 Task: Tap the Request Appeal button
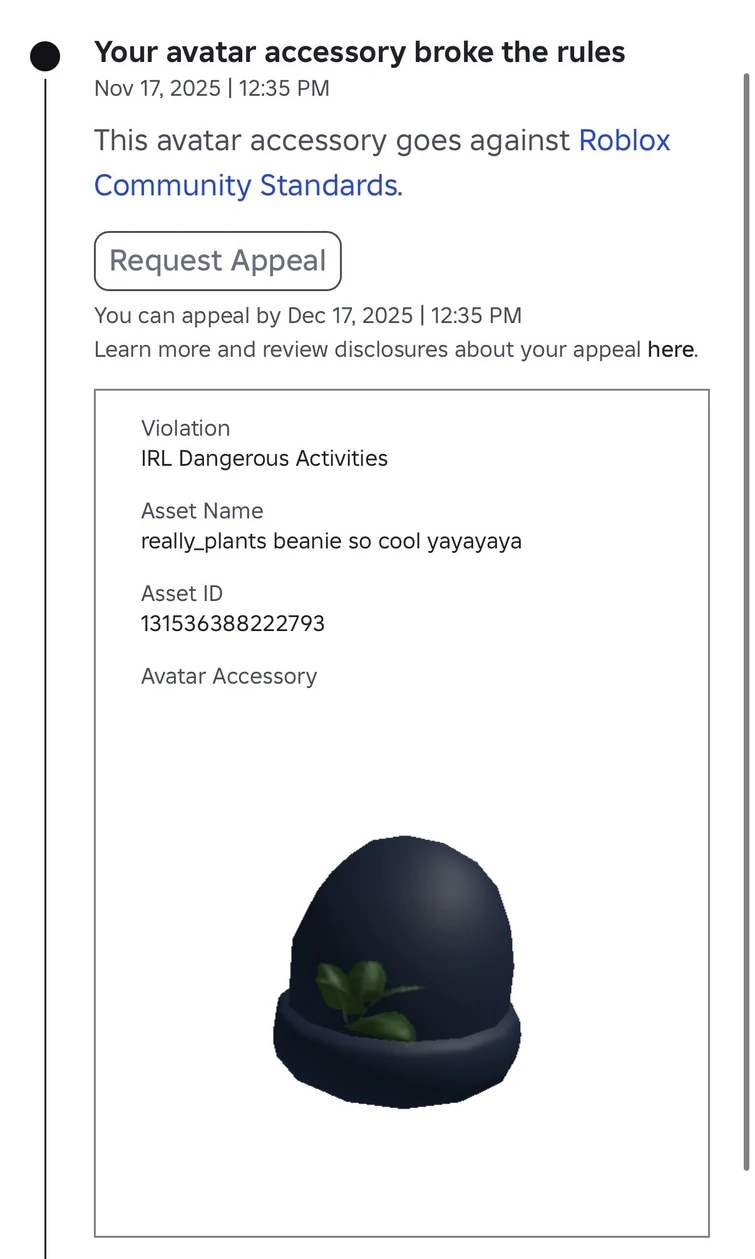218,261
